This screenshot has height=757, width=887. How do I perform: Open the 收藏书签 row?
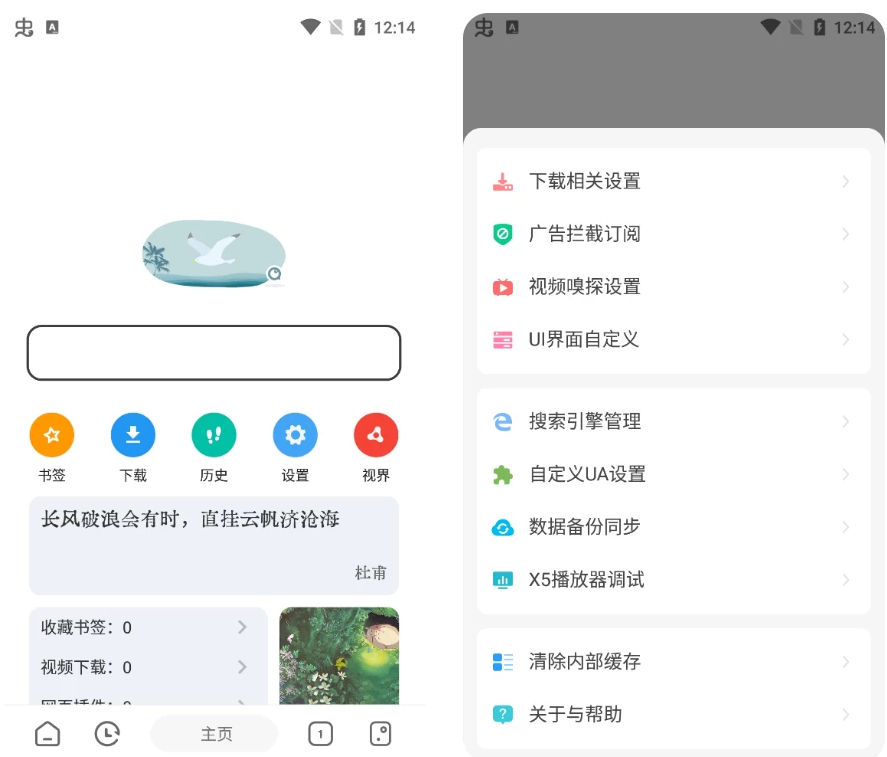point(146,628)
